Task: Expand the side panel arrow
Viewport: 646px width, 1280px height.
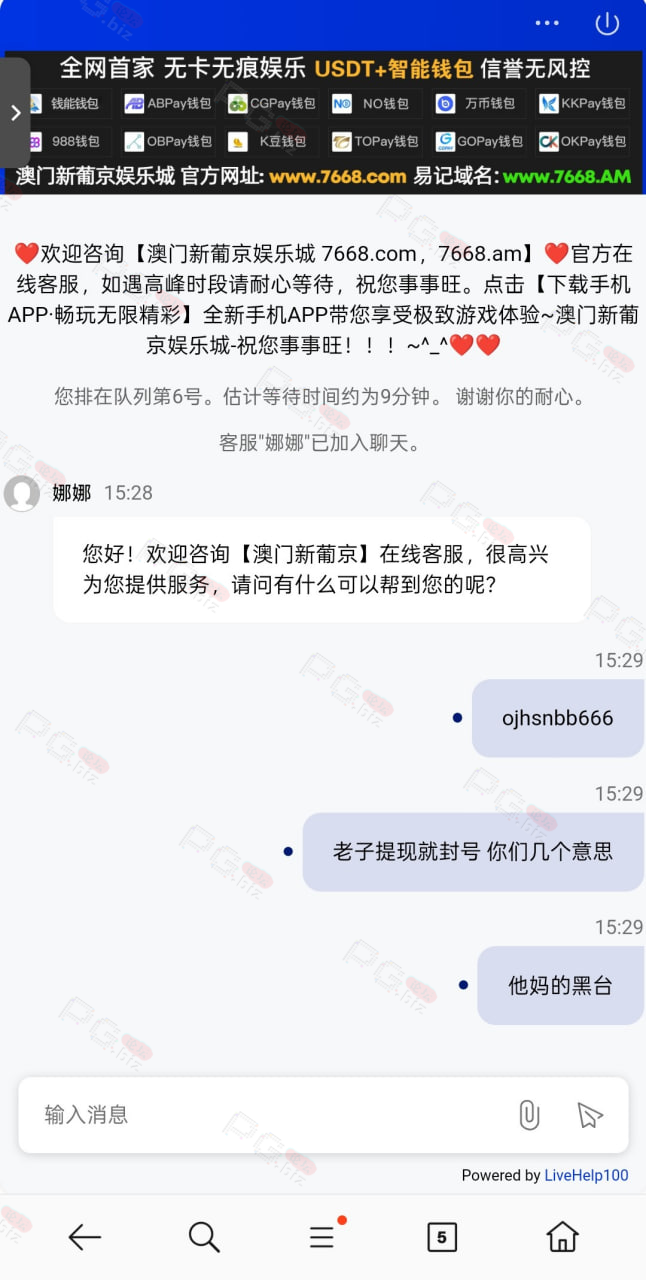Action: (15, 112)
